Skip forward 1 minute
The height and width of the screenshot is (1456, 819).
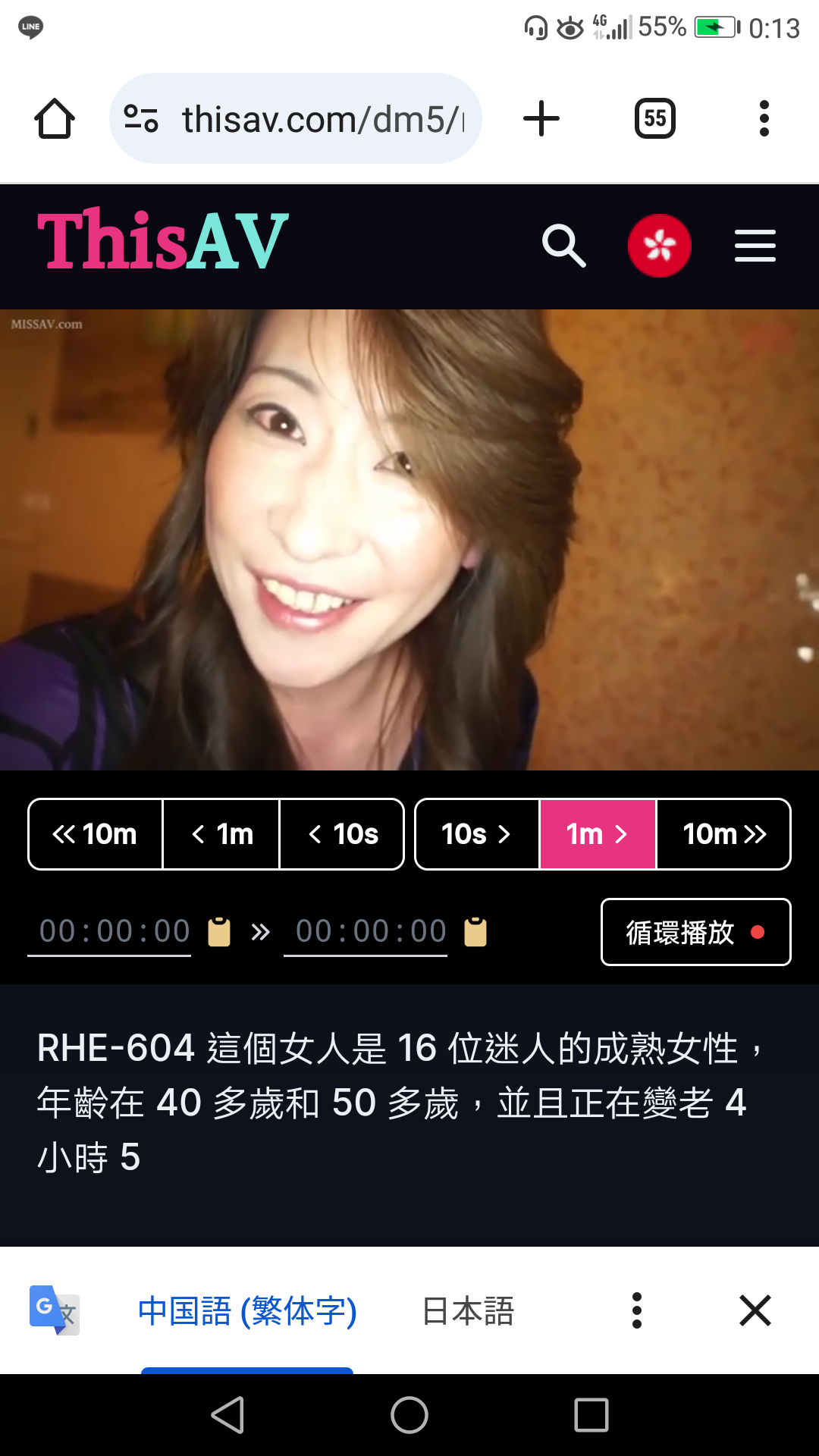pyautogui.click(x=598, y=834)
